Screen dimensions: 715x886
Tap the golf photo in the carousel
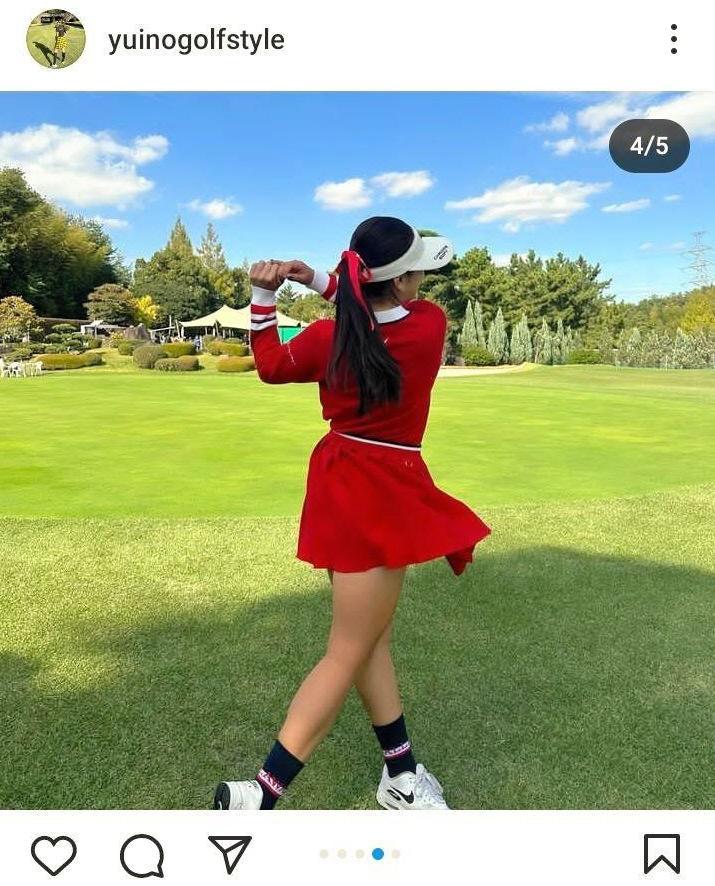tap(357, 450)
